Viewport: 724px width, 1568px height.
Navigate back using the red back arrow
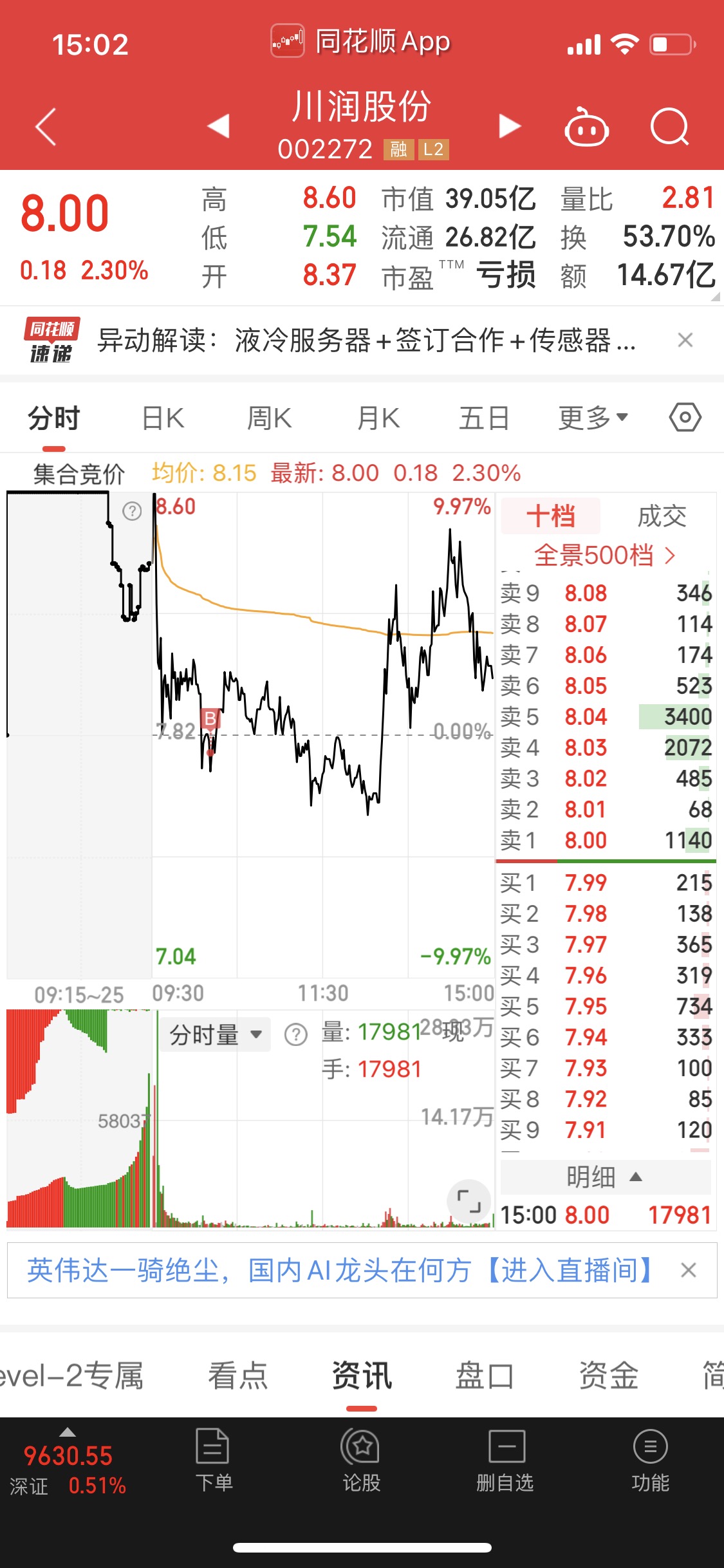(x=42, y=126)
